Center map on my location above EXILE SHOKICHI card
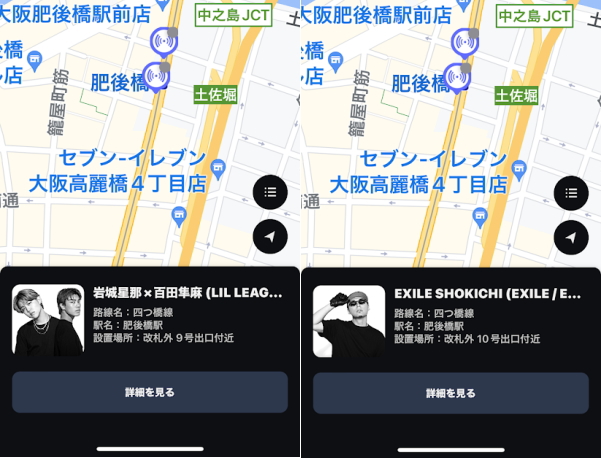This screenshot has width=601, height=458. pos(571,237)
